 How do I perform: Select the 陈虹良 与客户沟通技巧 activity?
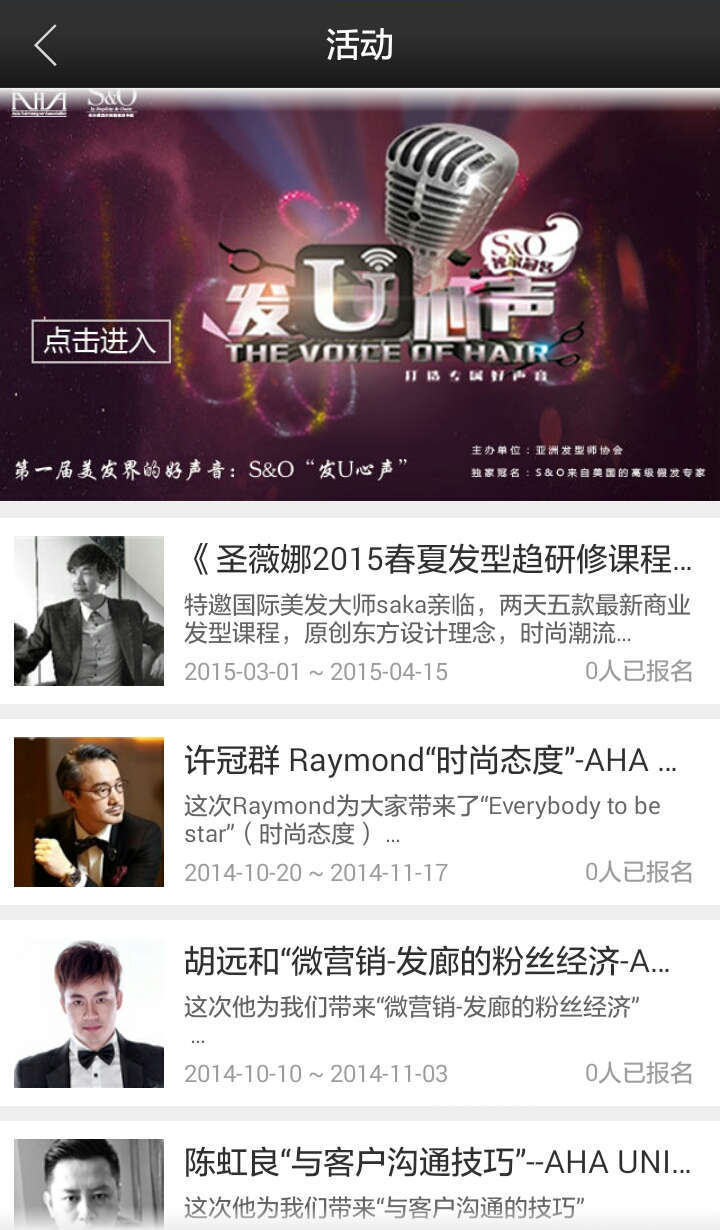[437, 1163]
